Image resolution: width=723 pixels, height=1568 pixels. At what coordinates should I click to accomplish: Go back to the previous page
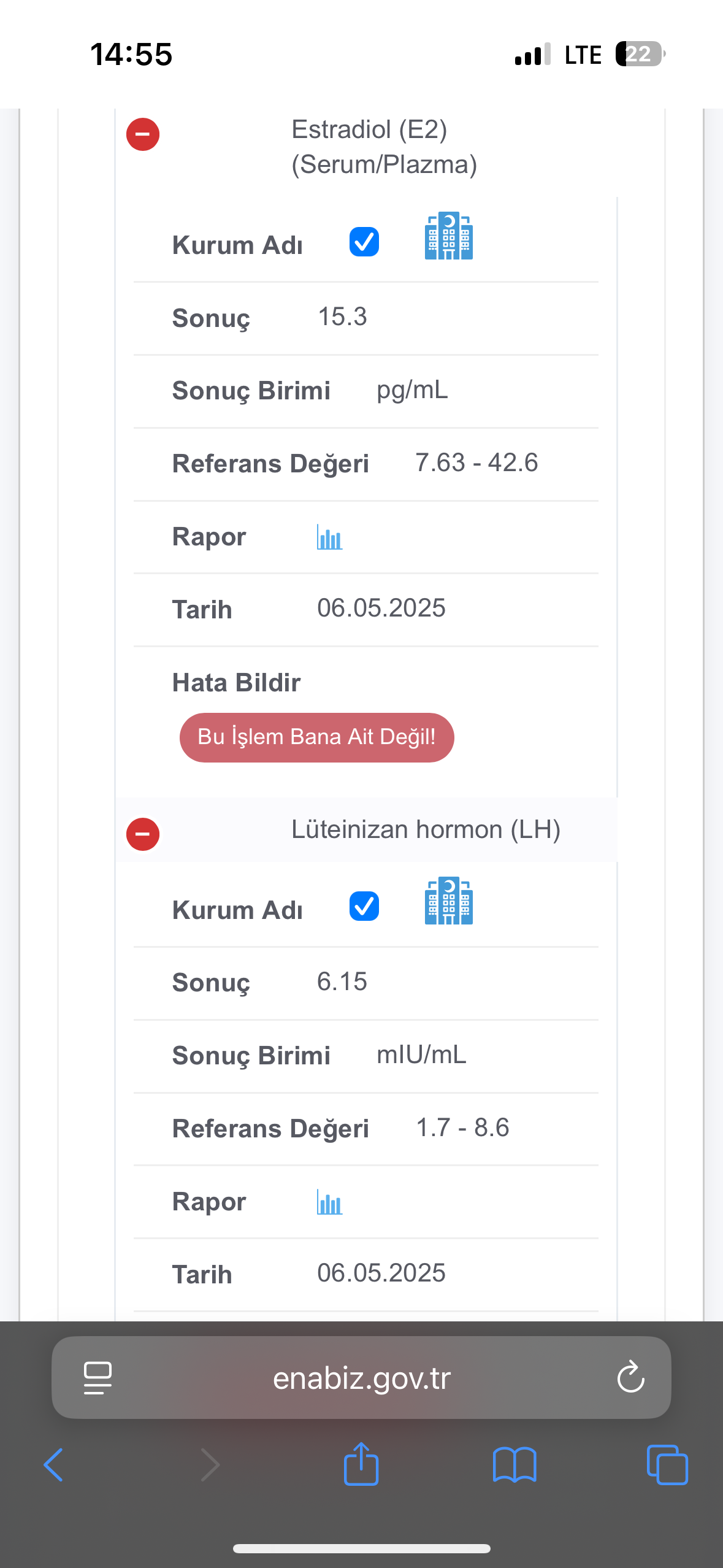(x=53, y=1465)
